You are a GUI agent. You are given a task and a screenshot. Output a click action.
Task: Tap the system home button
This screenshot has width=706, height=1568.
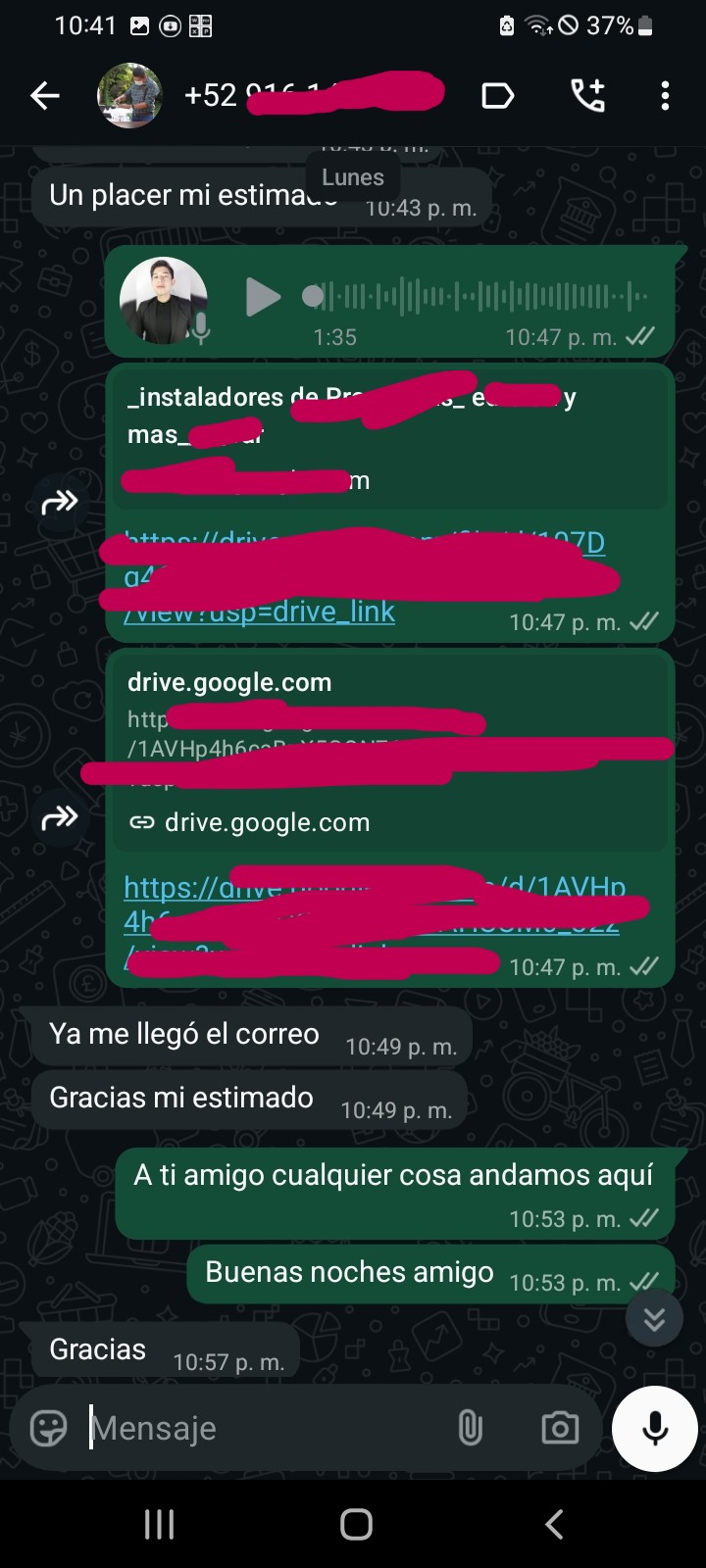pos(356,1524)
